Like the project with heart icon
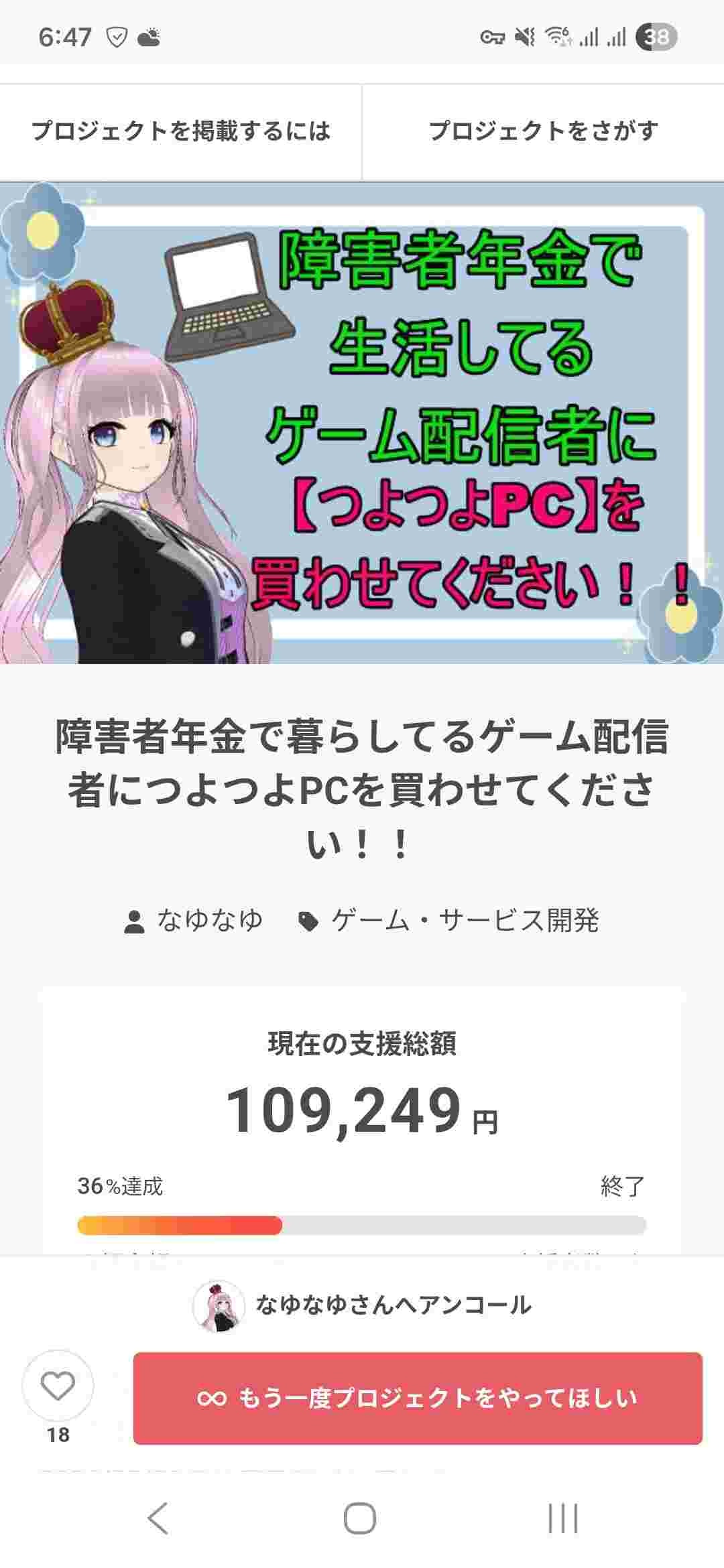The width and height of the screenshot is (724, 1568). [x=58, y=1386]
